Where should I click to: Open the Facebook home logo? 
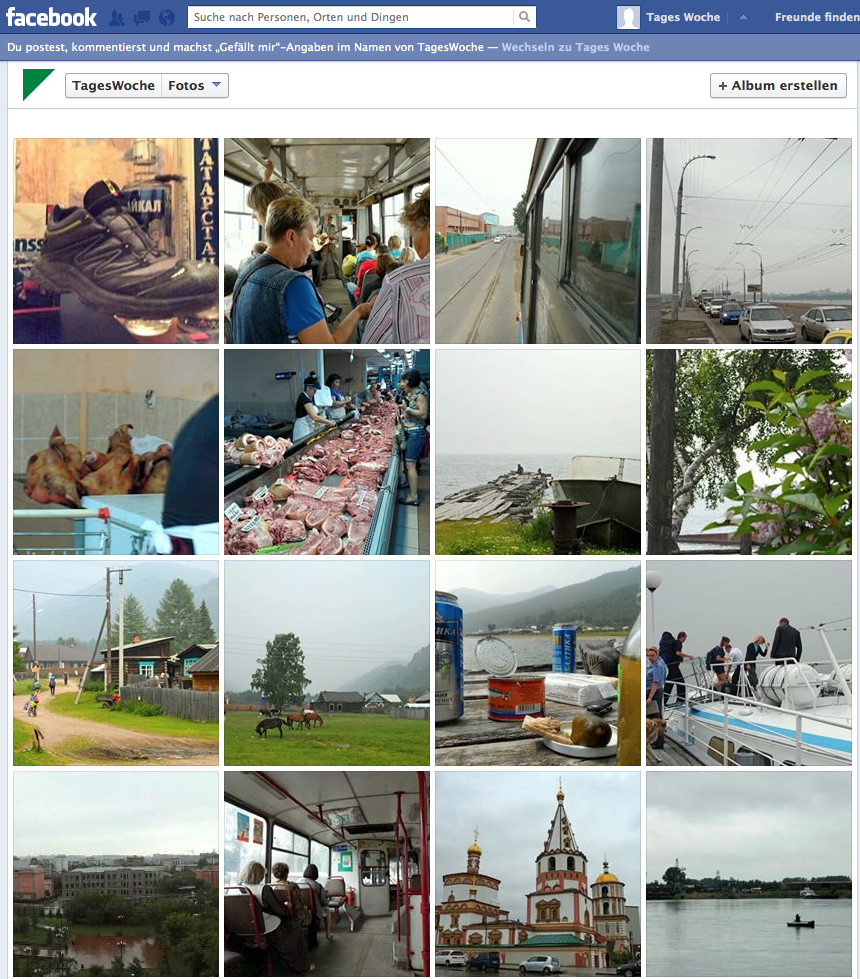point(52,17)
